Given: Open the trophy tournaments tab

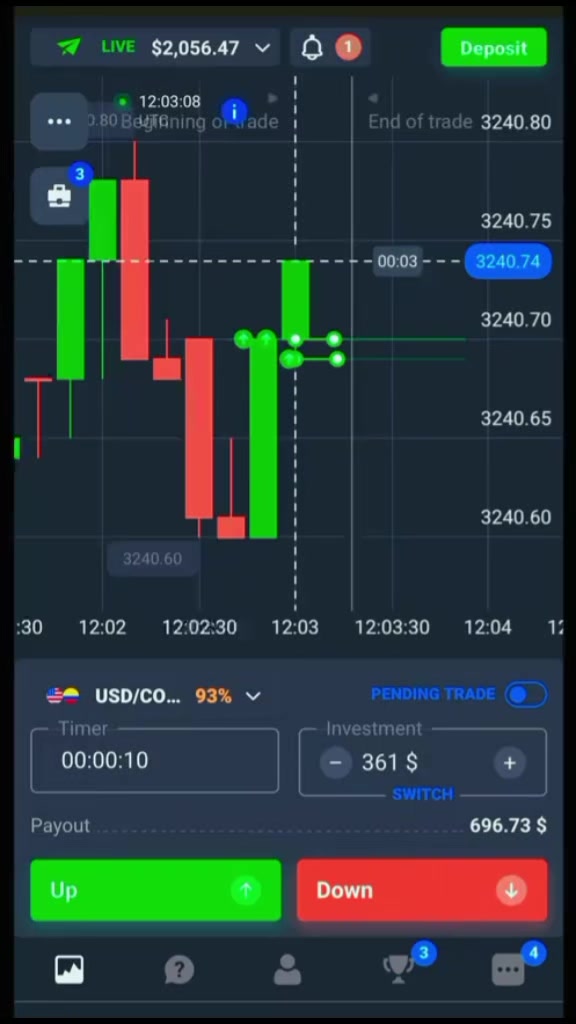Looking at the screenshot, I should coord(398,970).
